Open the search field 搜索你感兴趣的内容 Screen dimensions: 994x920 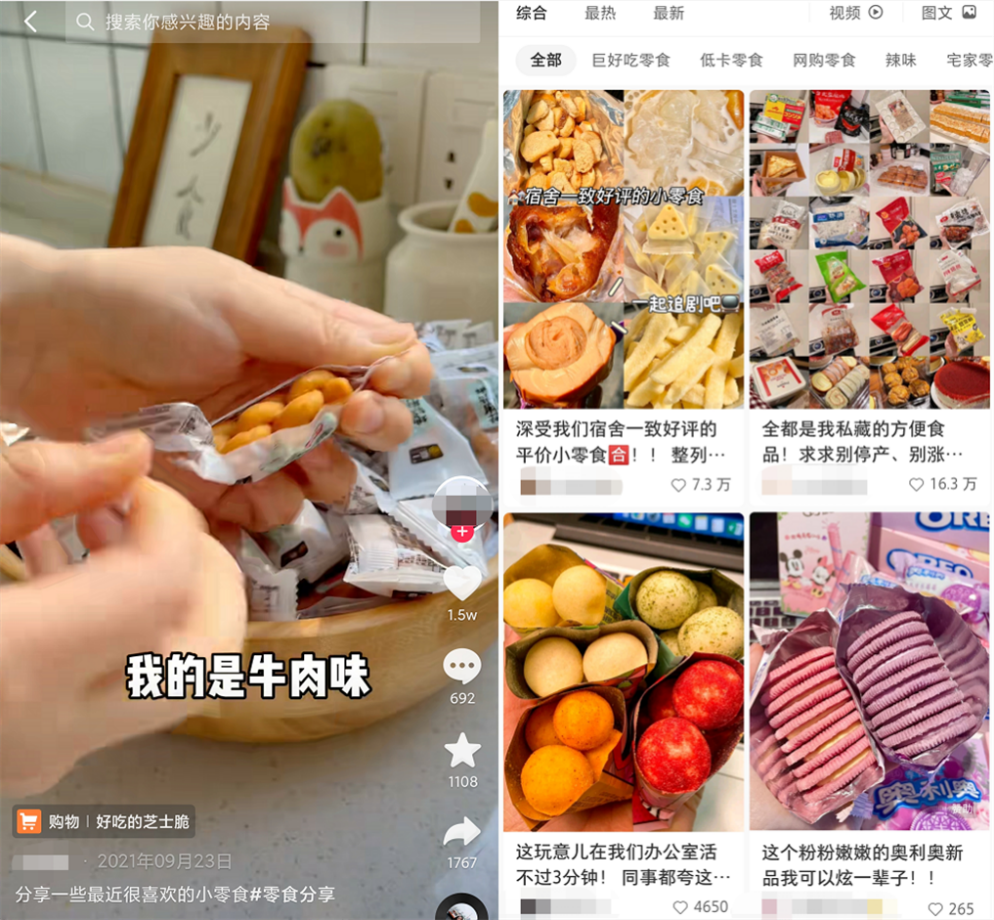(x=230, y=21)
